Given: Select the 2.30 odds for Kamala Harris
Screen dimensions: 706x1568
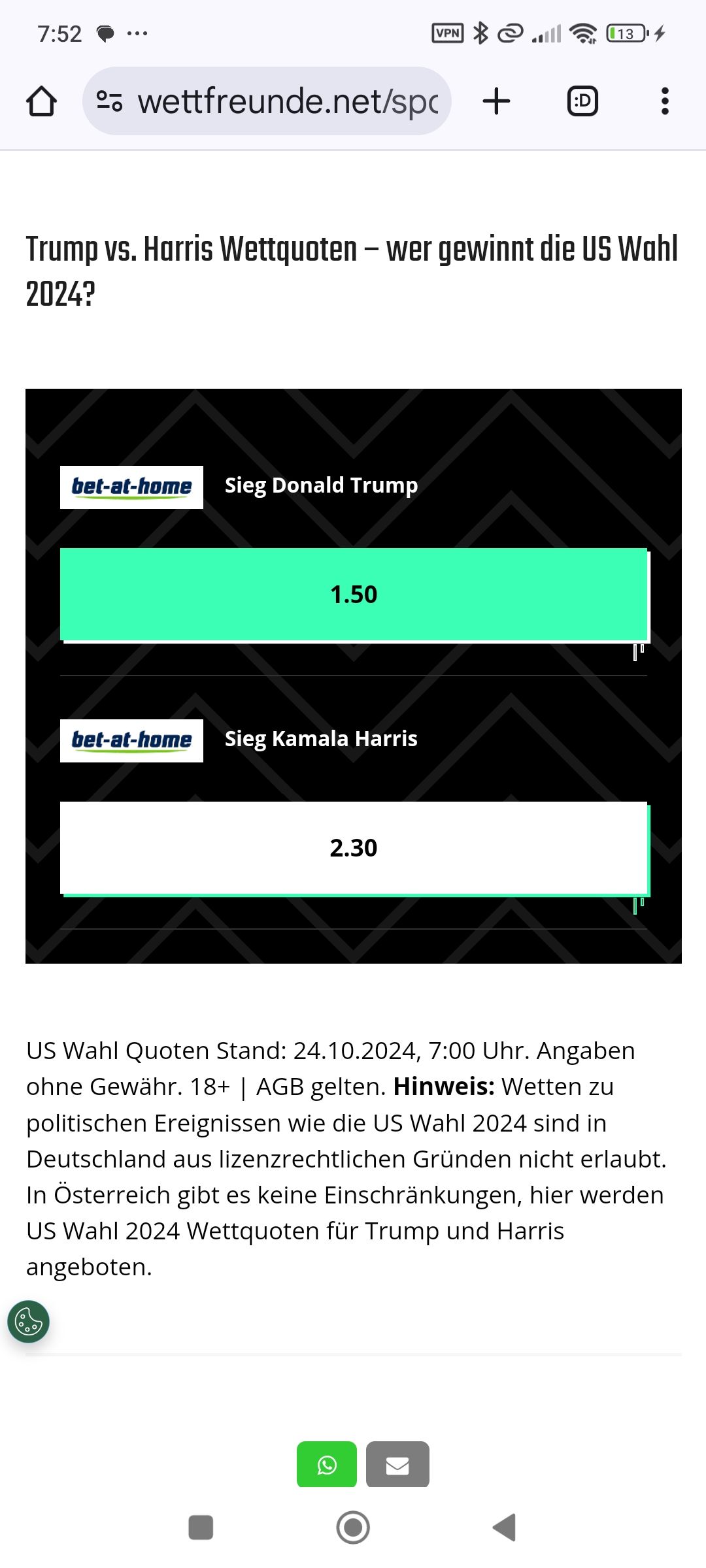Looking at the screenshot, I should (x=354, y=848).
